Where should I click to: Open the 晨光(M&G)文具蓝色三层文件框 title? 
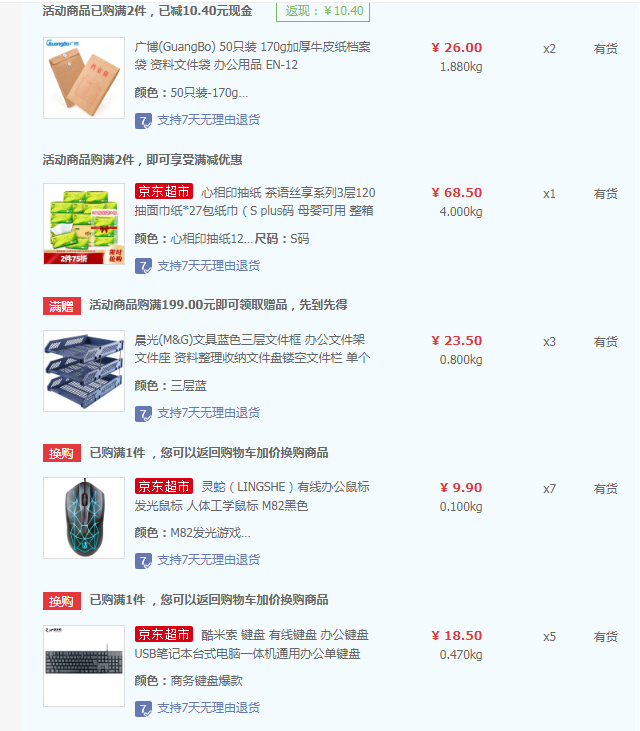(252, 349)
